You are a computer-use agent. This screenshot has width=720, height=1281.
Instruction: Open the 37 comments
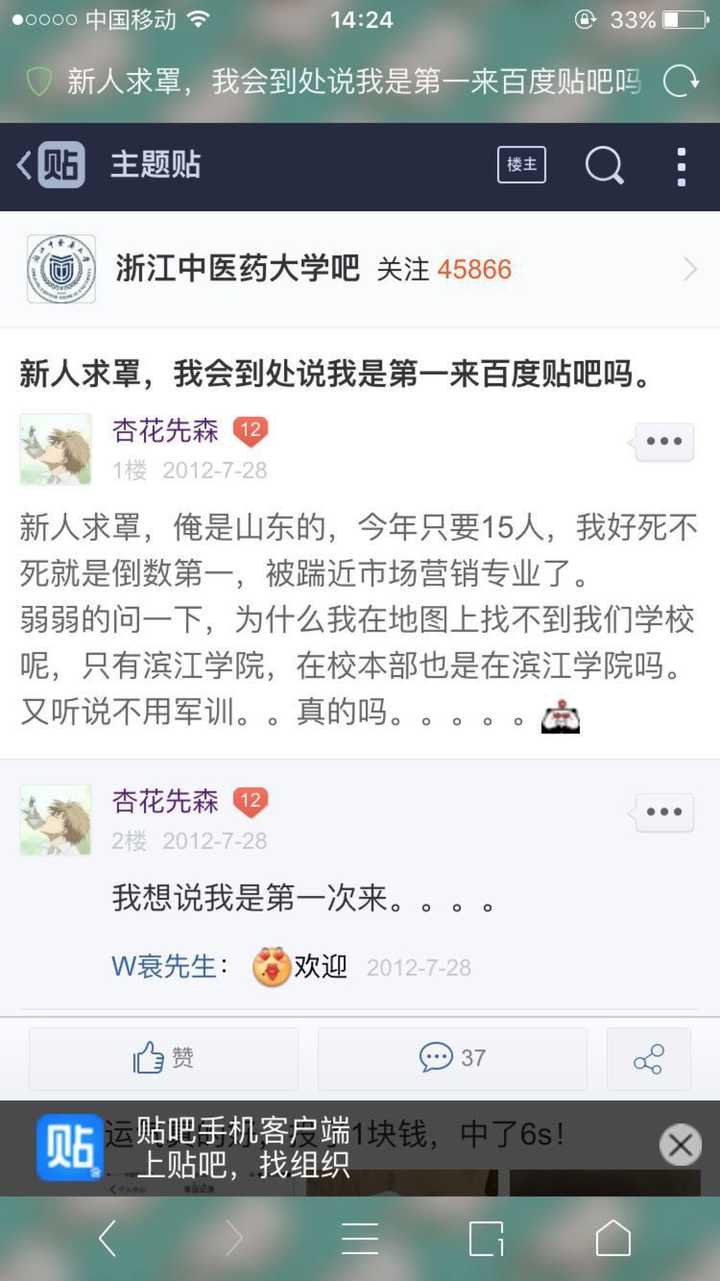452,1058
